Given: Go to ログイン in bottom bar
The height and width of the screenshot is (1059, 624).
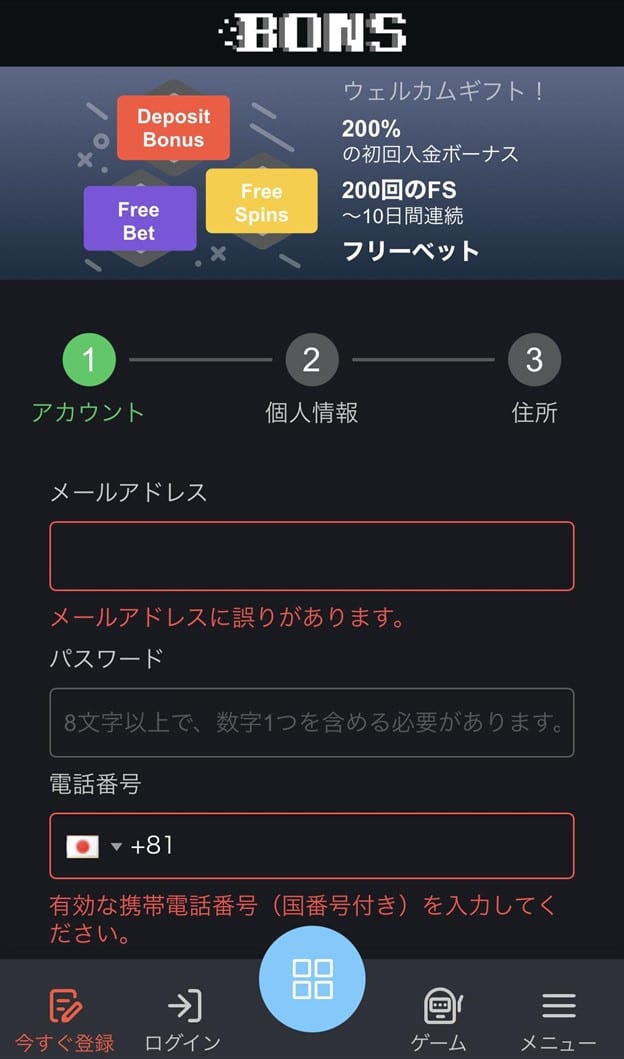Looking at the screenshot, I should click(x=183, y=1020).
